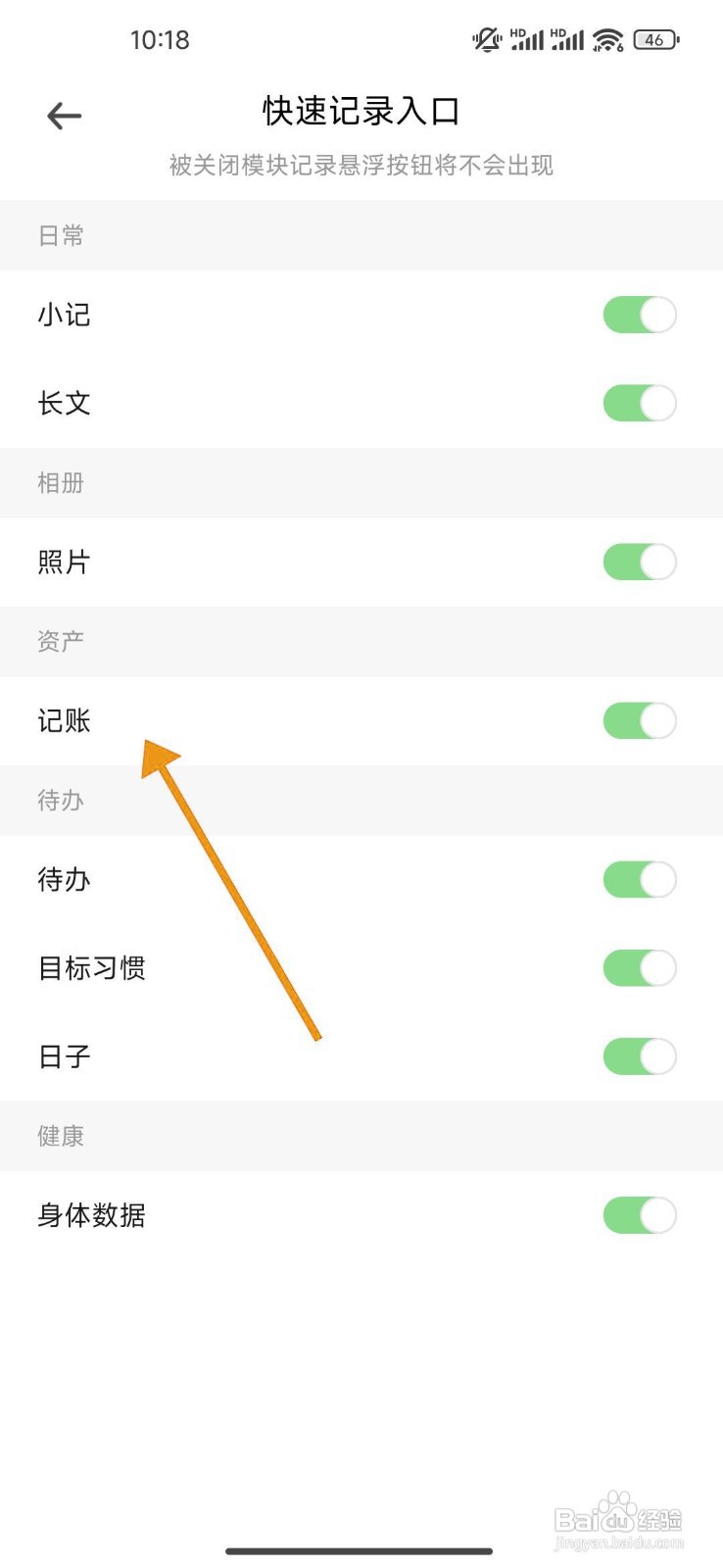Tap the 健康 category label
723x1568 pixels.
point(60,1136)
